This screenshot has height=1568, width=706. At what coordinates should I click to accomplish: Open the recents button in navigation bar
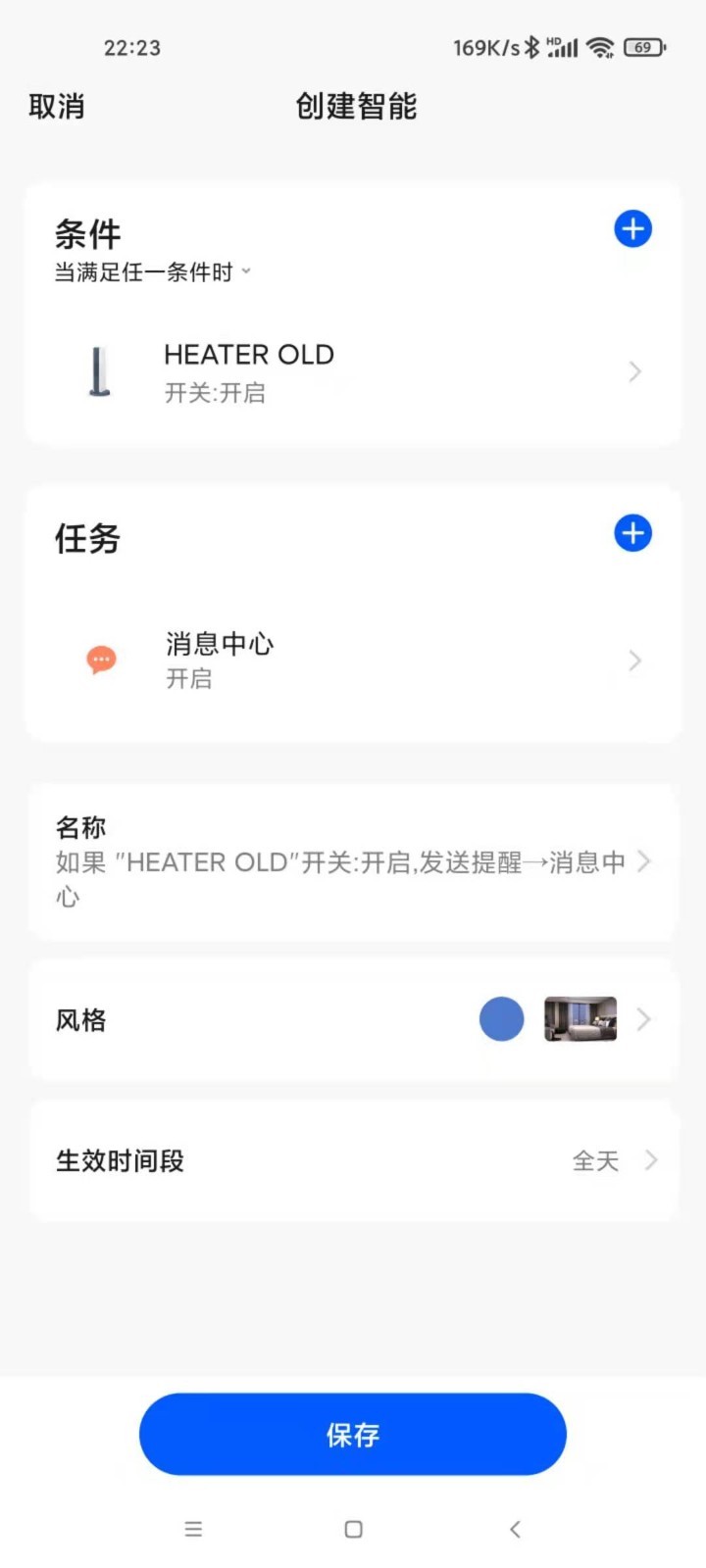click(193, 1529)
